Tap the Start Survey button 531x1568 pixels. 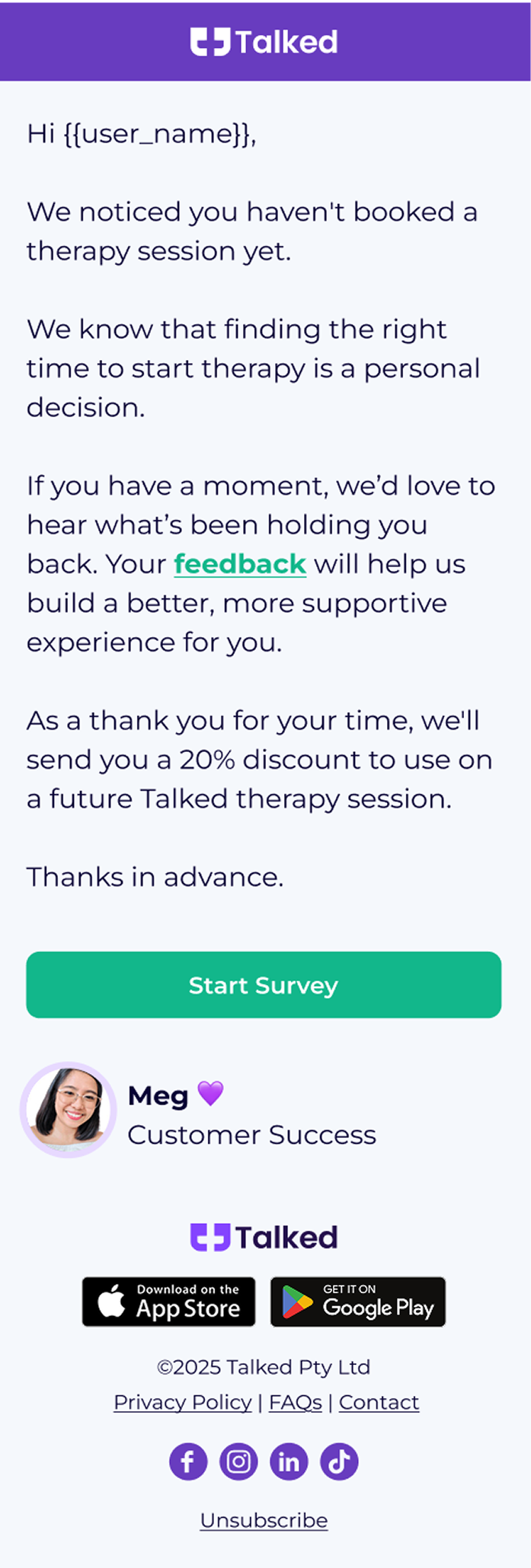pyautogui.click(x=264, y=985)
